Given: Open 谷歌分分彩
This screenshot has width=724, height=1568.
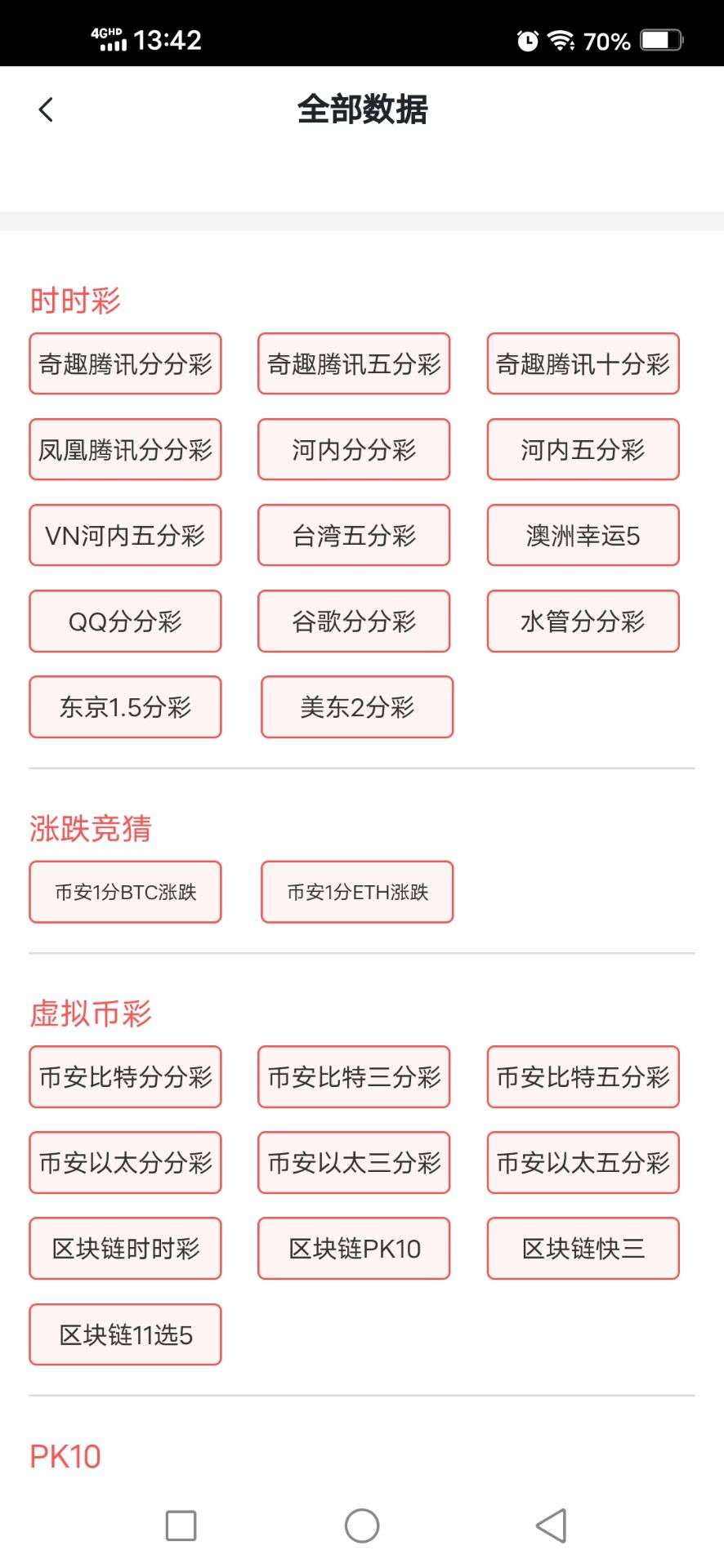Looking at the screenshot, I should click(354, 621).
